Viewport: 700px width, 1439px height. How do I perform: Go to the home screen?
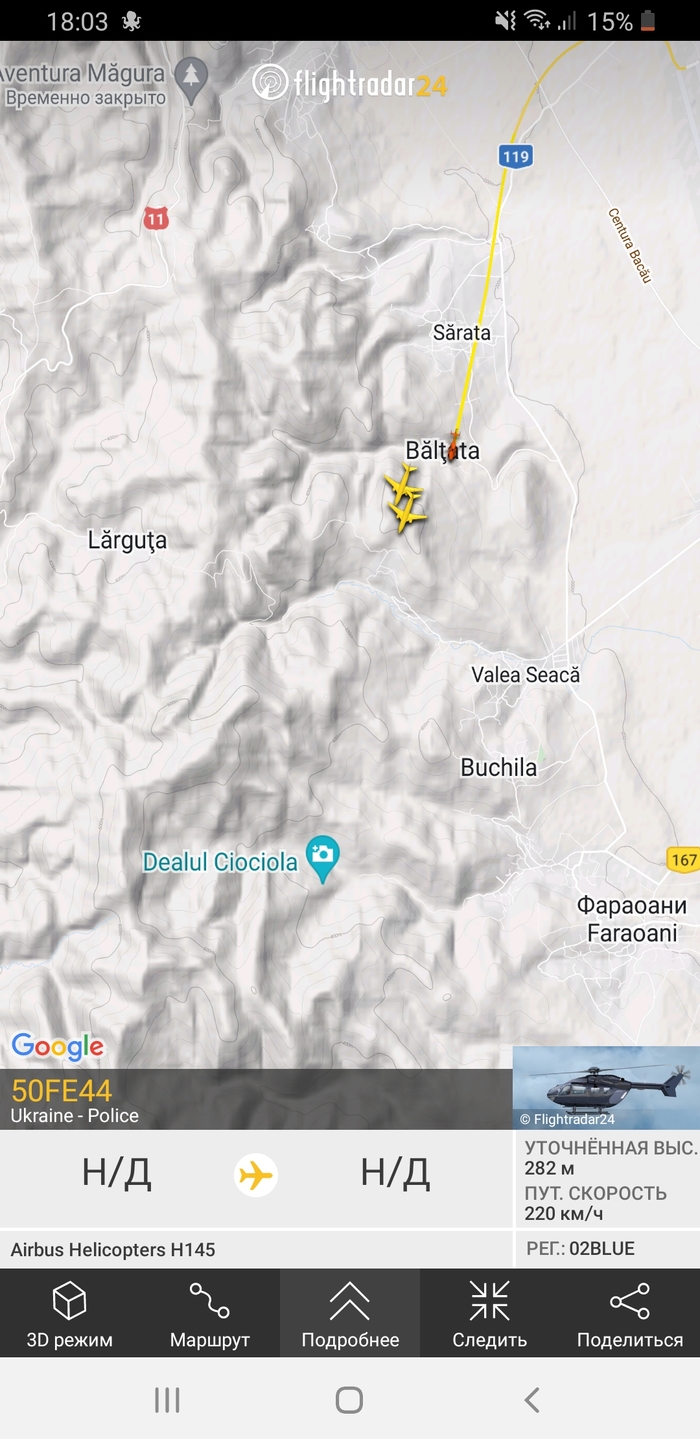coord(349,1400)
